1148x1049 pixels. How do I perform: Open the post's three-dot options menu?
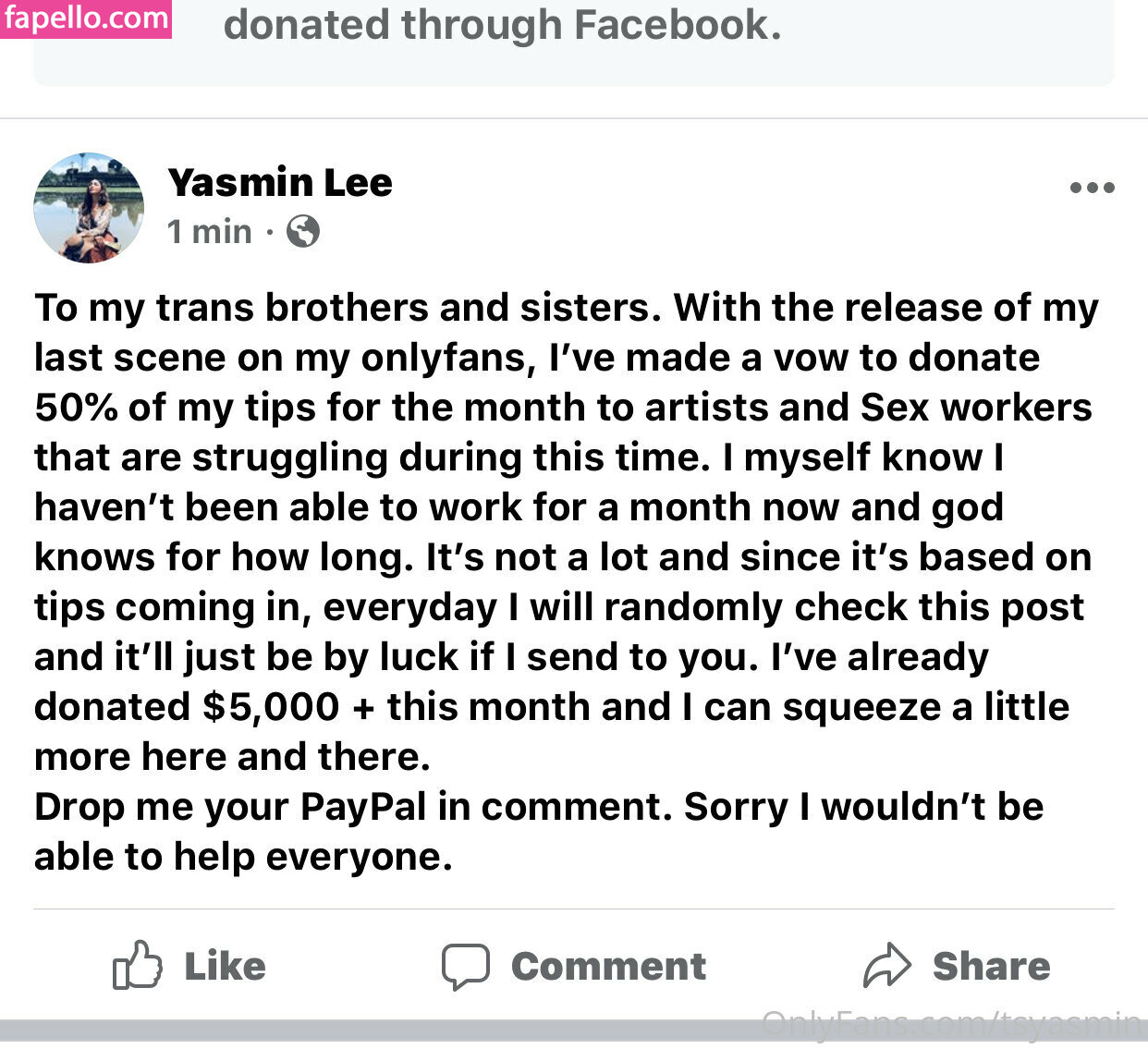click(1092, 189)
